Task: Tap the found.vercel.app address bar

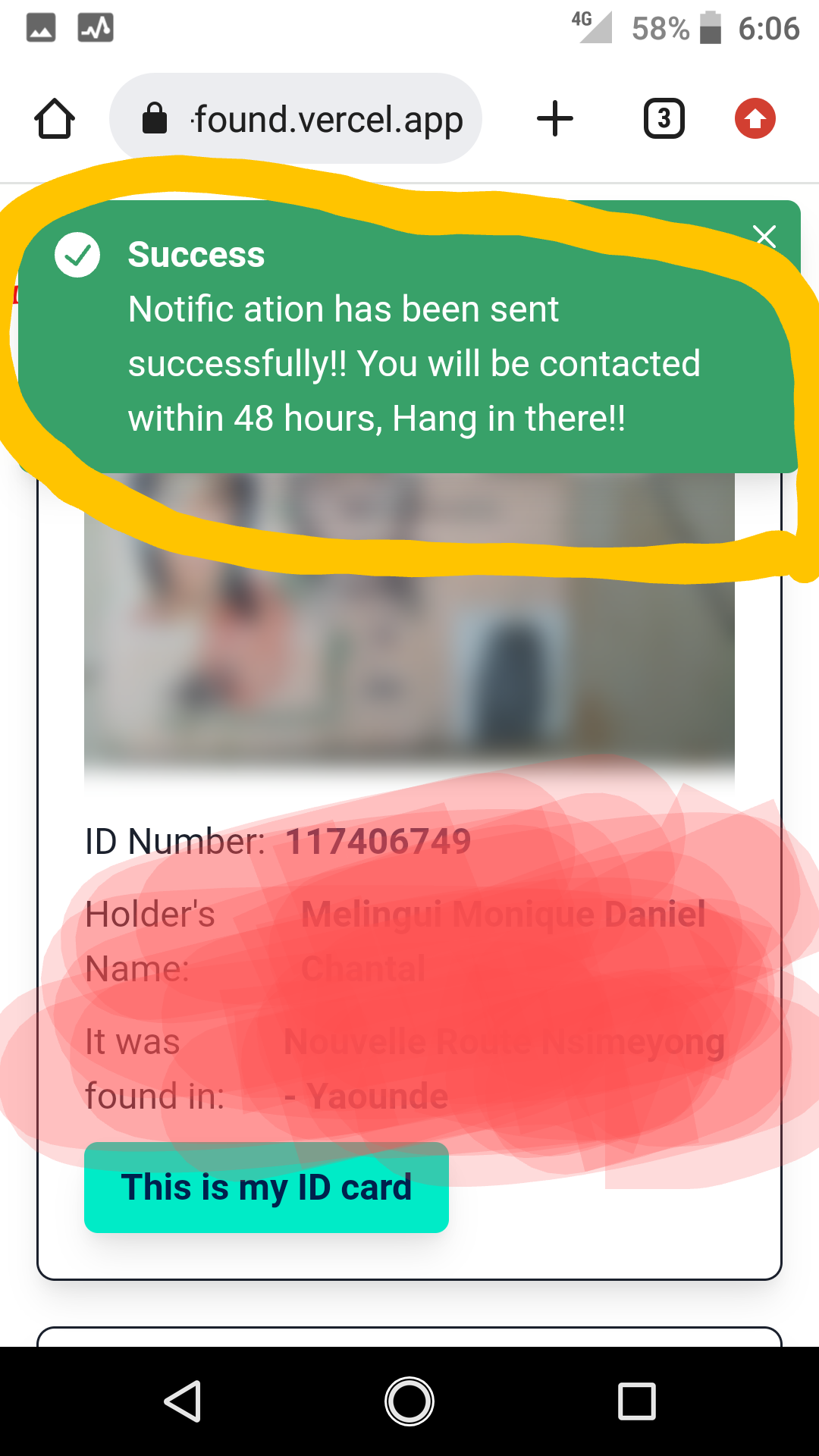Action: point(296,118)
